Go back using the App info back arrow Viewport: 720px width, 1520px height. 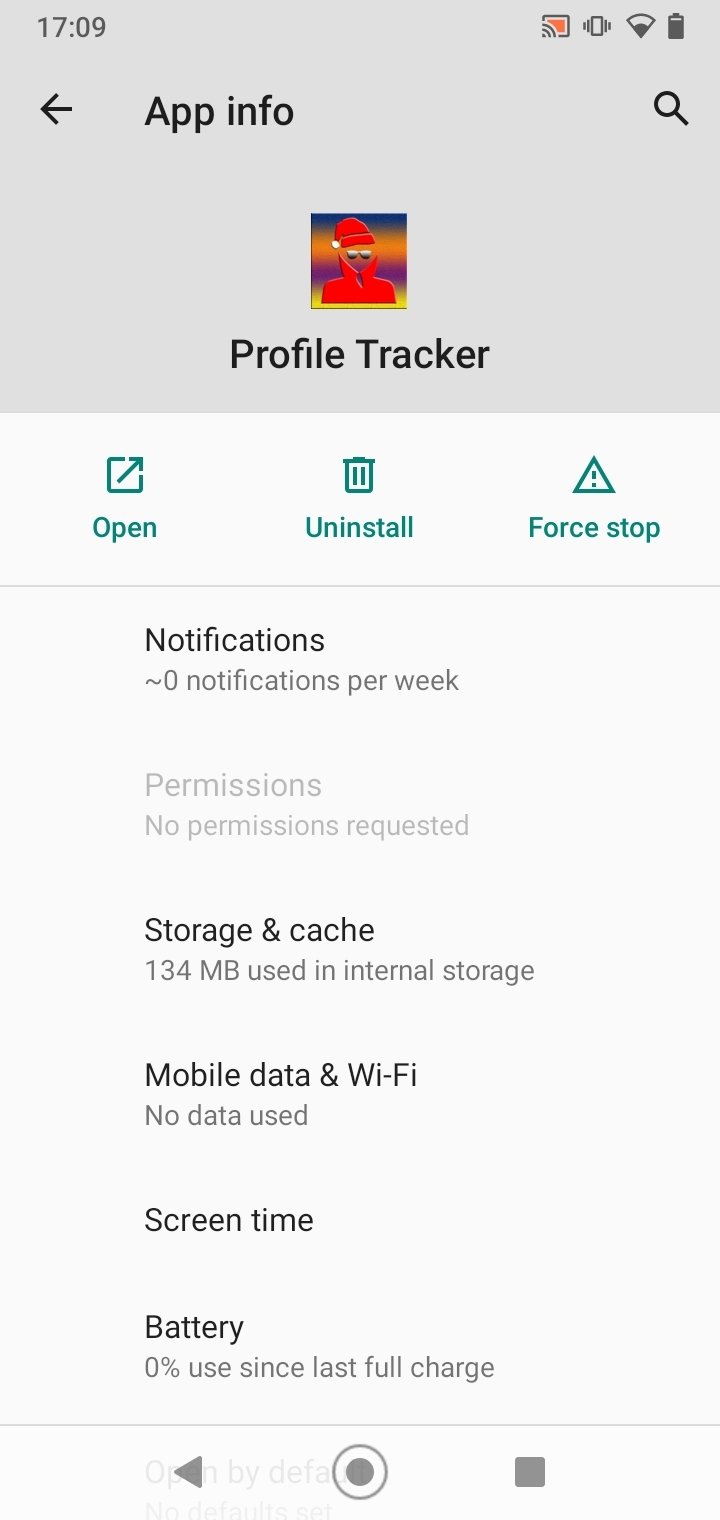[x=56, y=109]
